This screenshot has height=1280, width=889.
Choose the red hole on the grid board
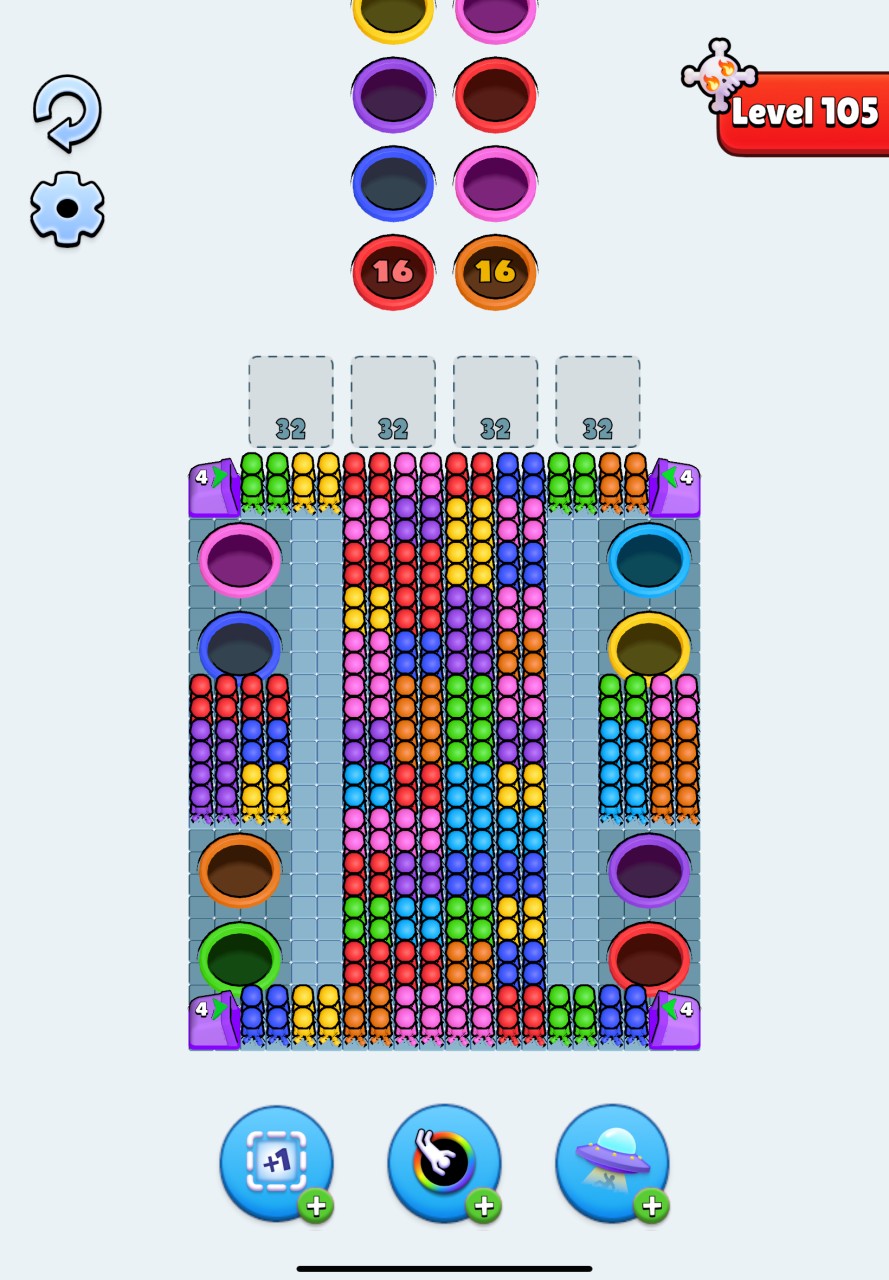pos(649,958)
